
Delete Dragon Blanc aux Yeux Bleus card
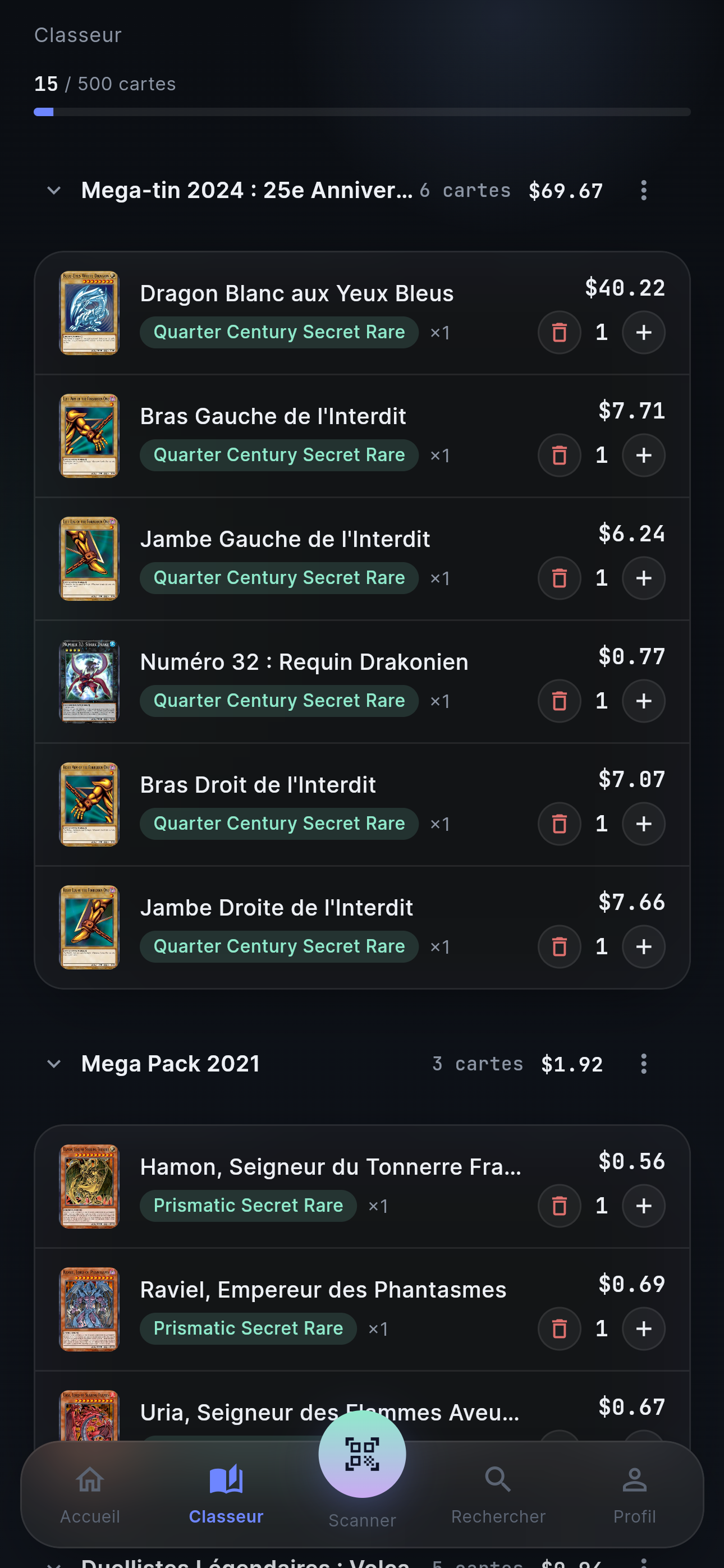(x=559, y=332)
